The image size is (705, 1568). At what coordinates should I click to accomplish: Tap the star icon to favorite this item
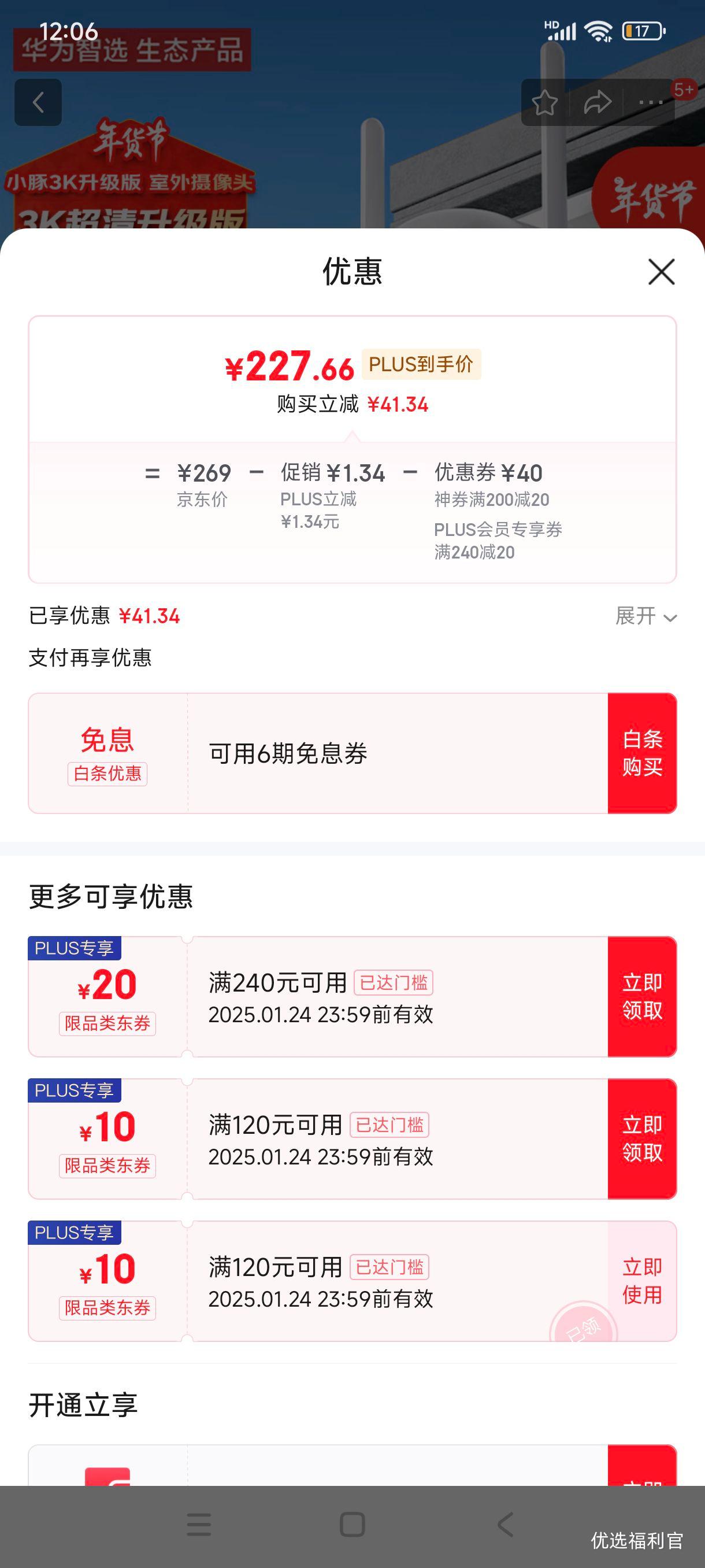[546, 103]
